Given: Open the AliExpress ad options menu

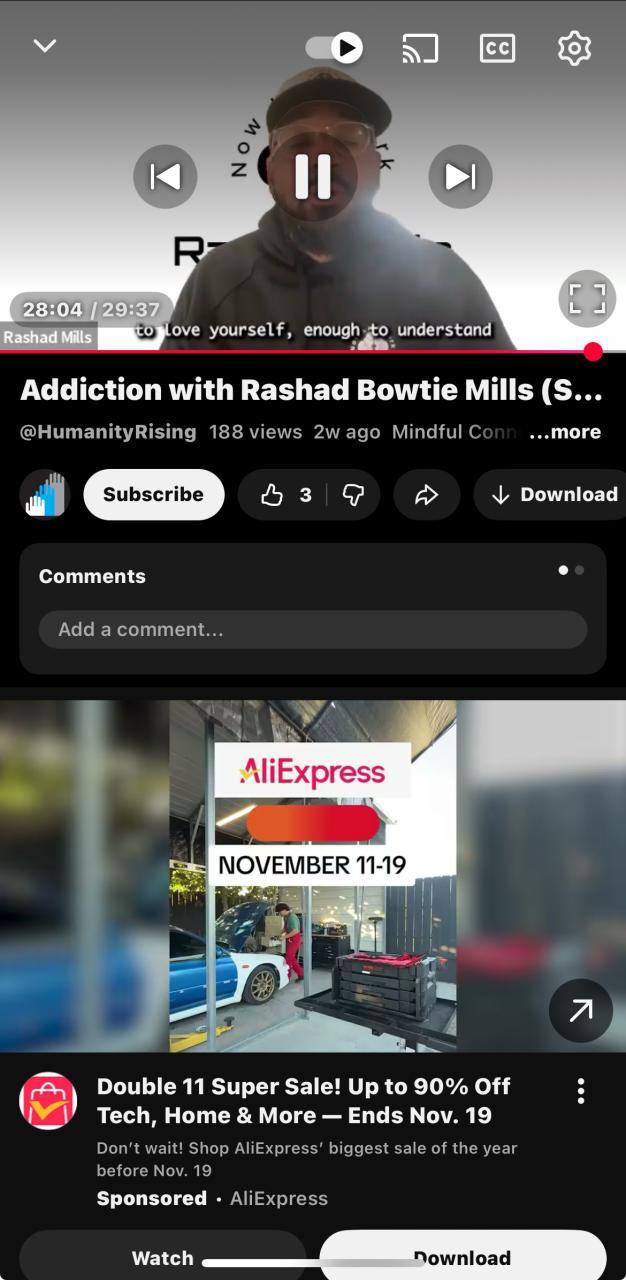Looking at the screenshot, I should pyautogui.click(x=580, y=1091).
